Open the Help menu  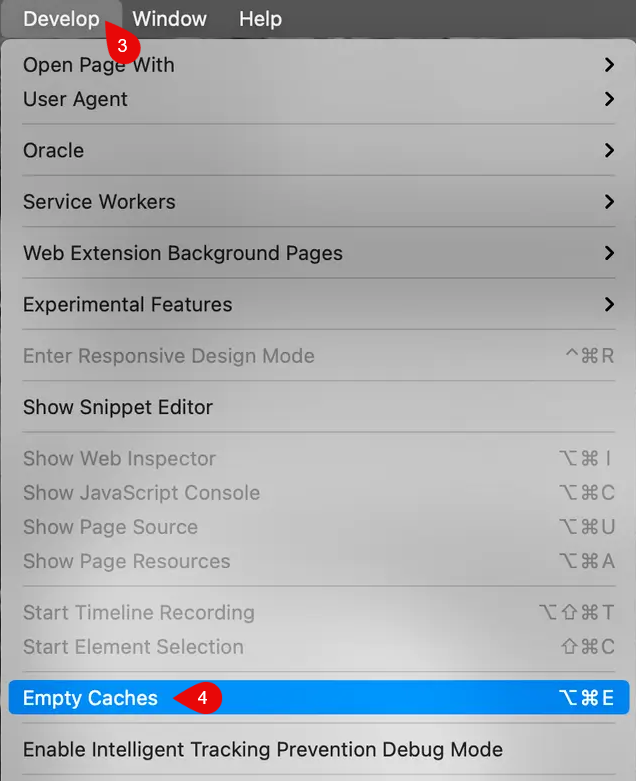point(260,19)
